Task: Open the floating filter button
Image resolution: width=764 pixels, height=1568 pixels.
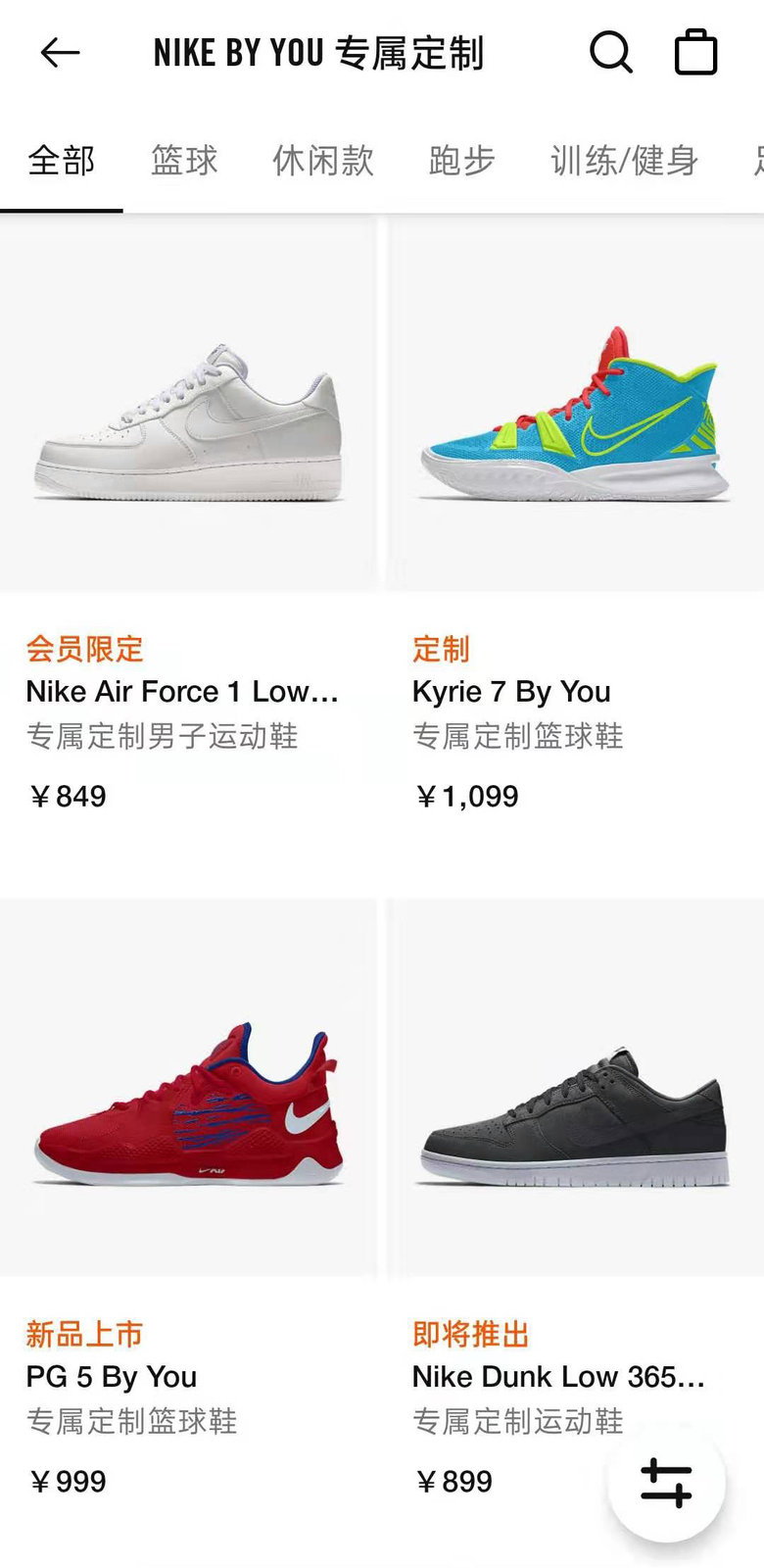Action: pyautogui.click(x=666, y=1482)
